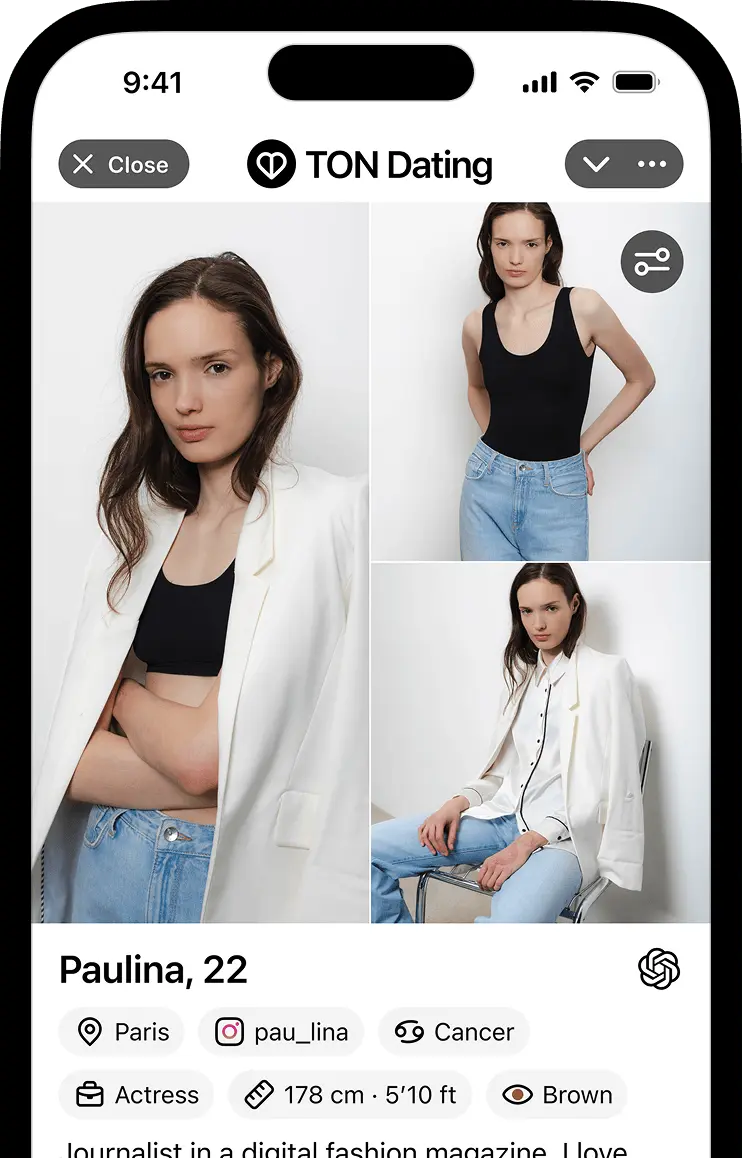
Task: Open the three-dot overflow menu
Action: [652, 164]
